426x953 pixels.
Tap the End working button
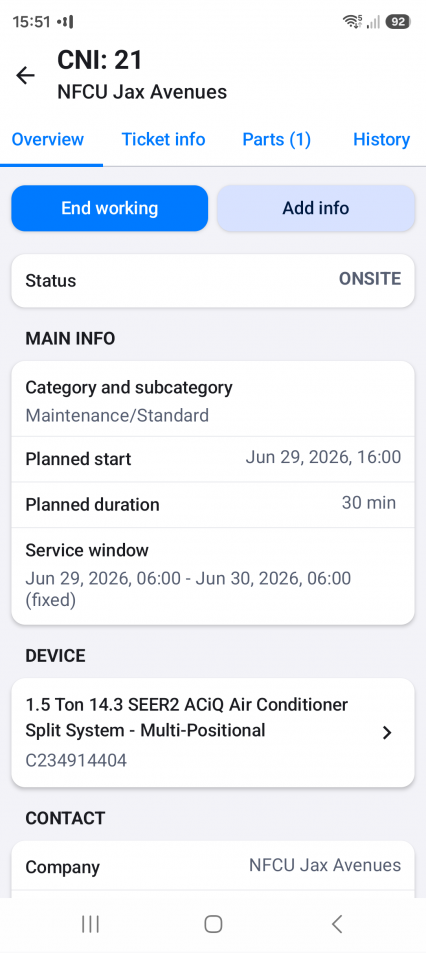tap(109, 208)
